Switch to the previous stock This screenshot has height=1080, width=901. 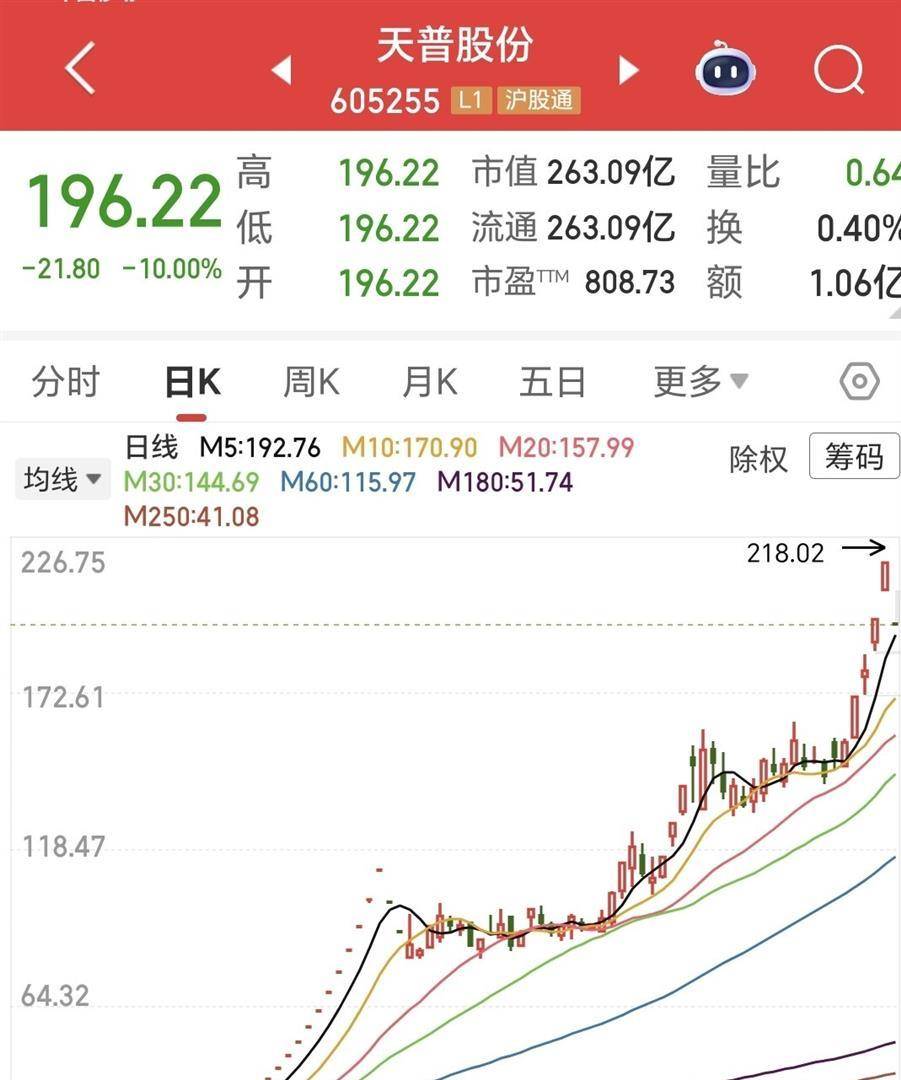[281, 70]
